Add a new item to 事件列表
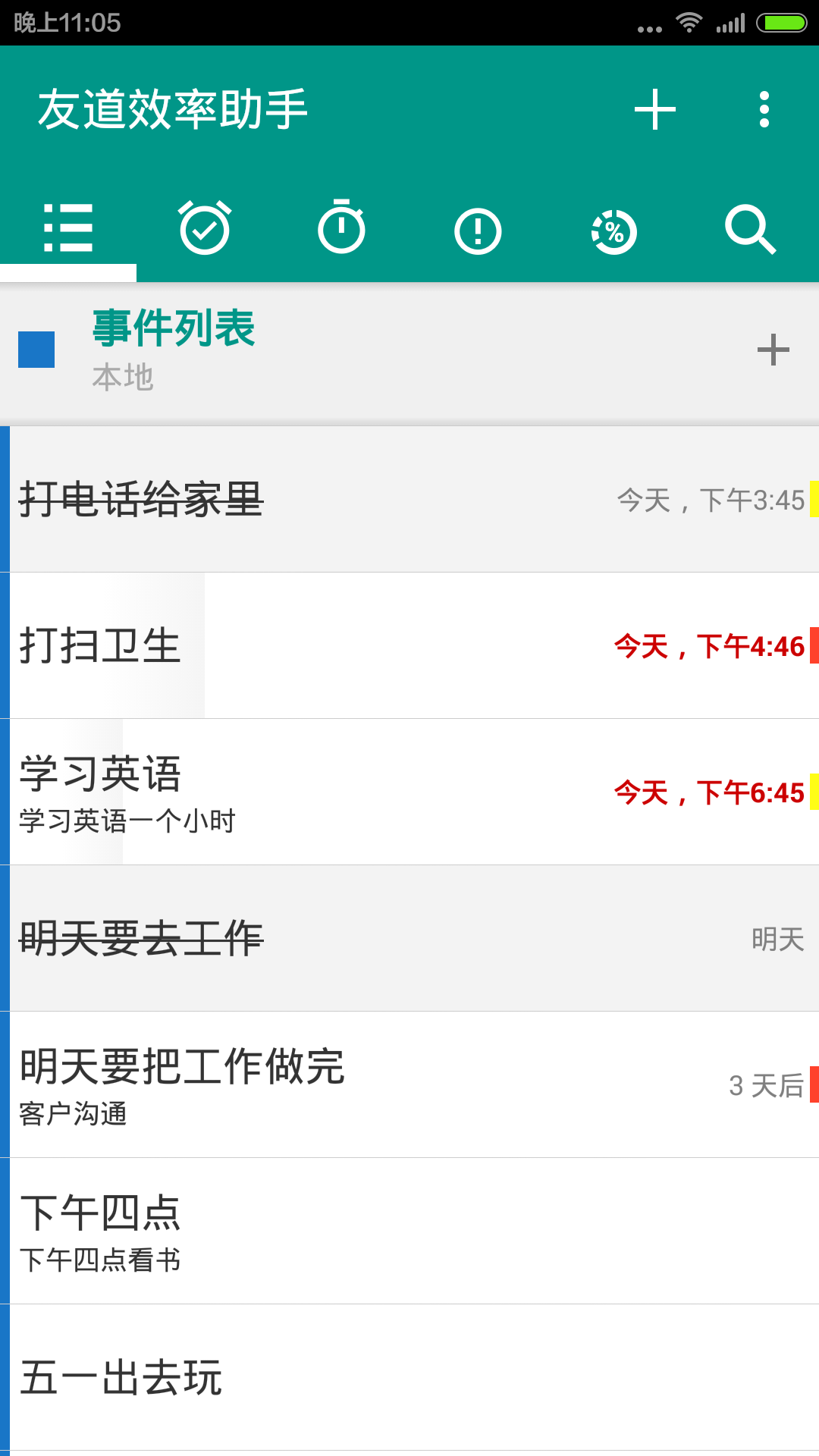This screenshot has width=819, height=1456. (x=773, y=350)
